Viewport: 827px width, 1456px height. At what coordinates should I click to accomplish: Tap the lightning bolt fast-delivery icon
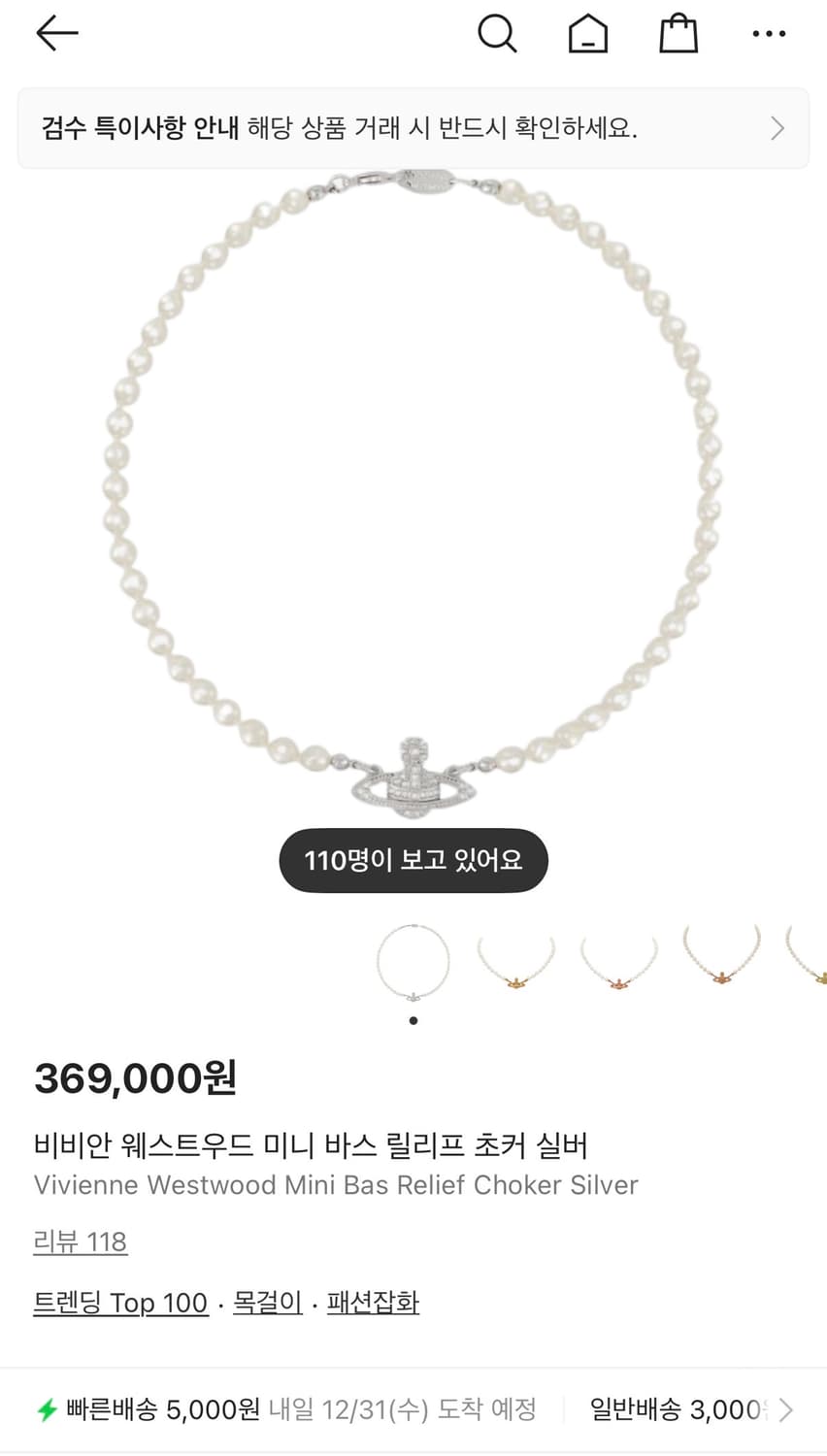click(45, 1408)
